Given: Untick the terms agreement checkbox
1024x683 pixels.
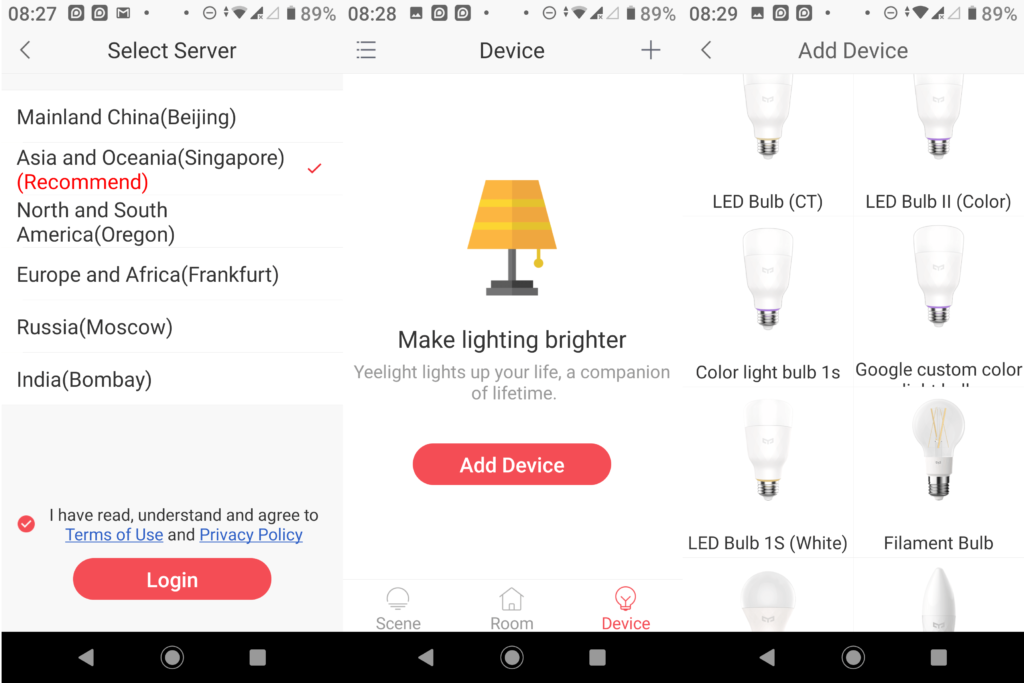Looking at the screenshot, I should pyautogui.click(x=26, y=524).
